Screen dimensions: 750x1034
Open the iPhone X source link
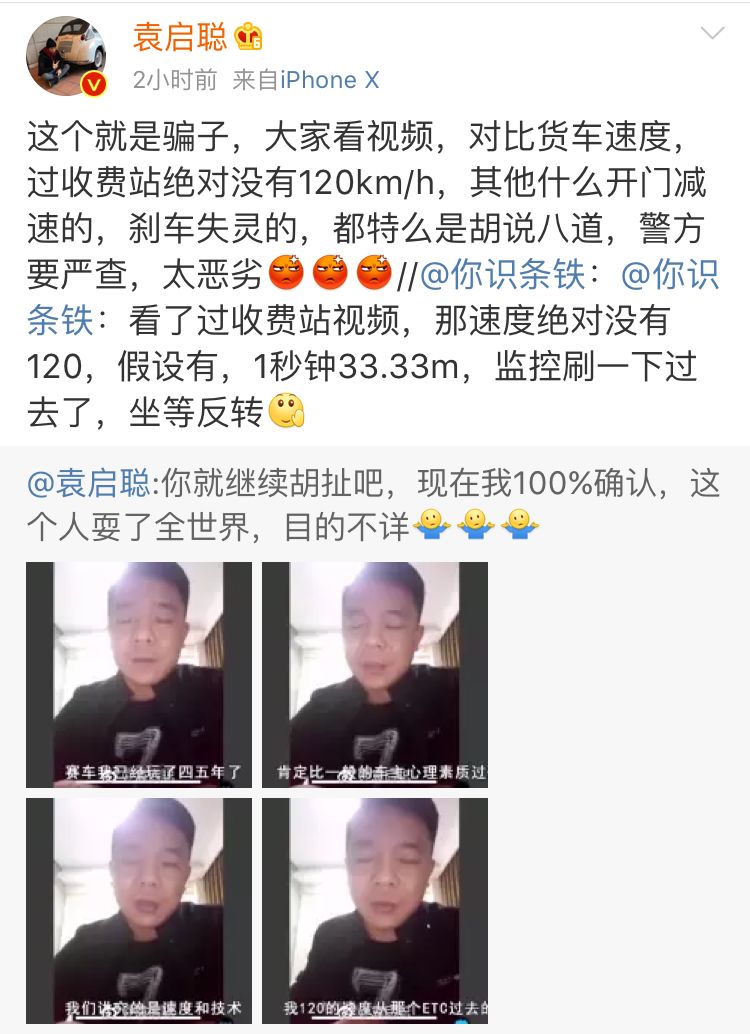coord(329,80)
